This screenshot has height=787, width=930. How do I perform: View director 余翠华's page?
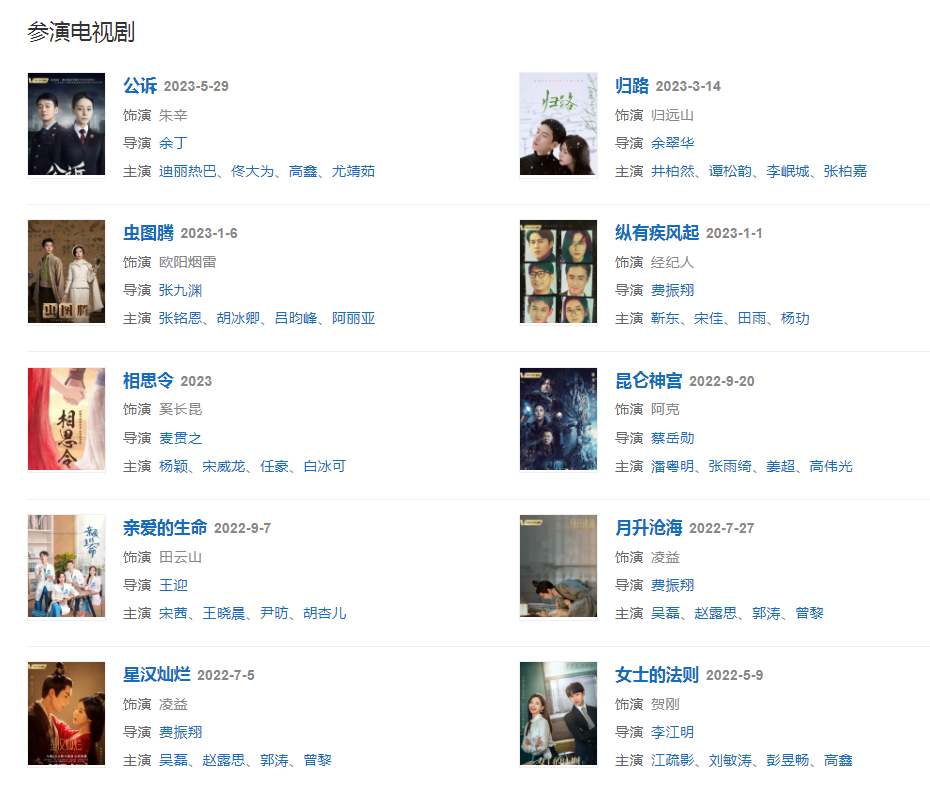pyautogui.click(x=672, y=143)
